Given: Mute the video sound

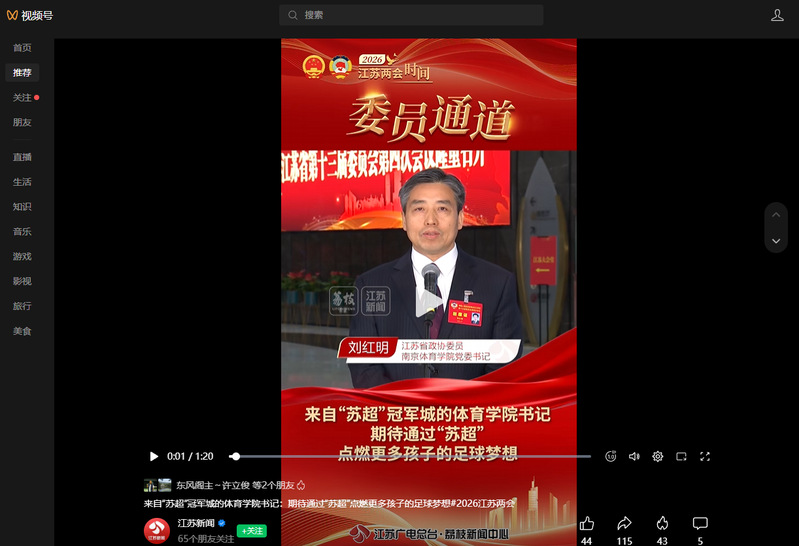Looking at the screenshot, I should point(634,456).
